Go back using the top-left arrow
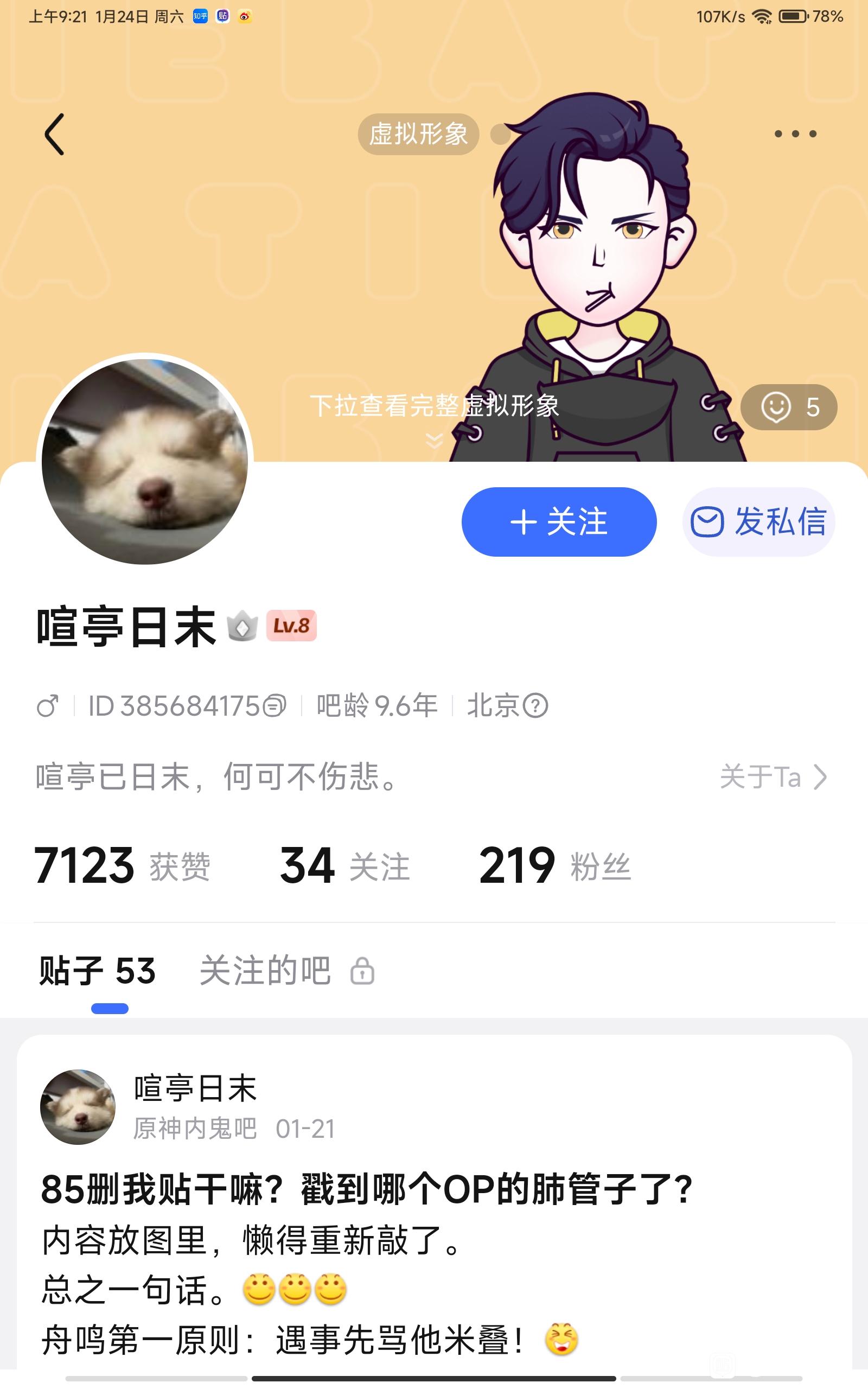This screenshot has height=1389, width=868. (55, 135)
